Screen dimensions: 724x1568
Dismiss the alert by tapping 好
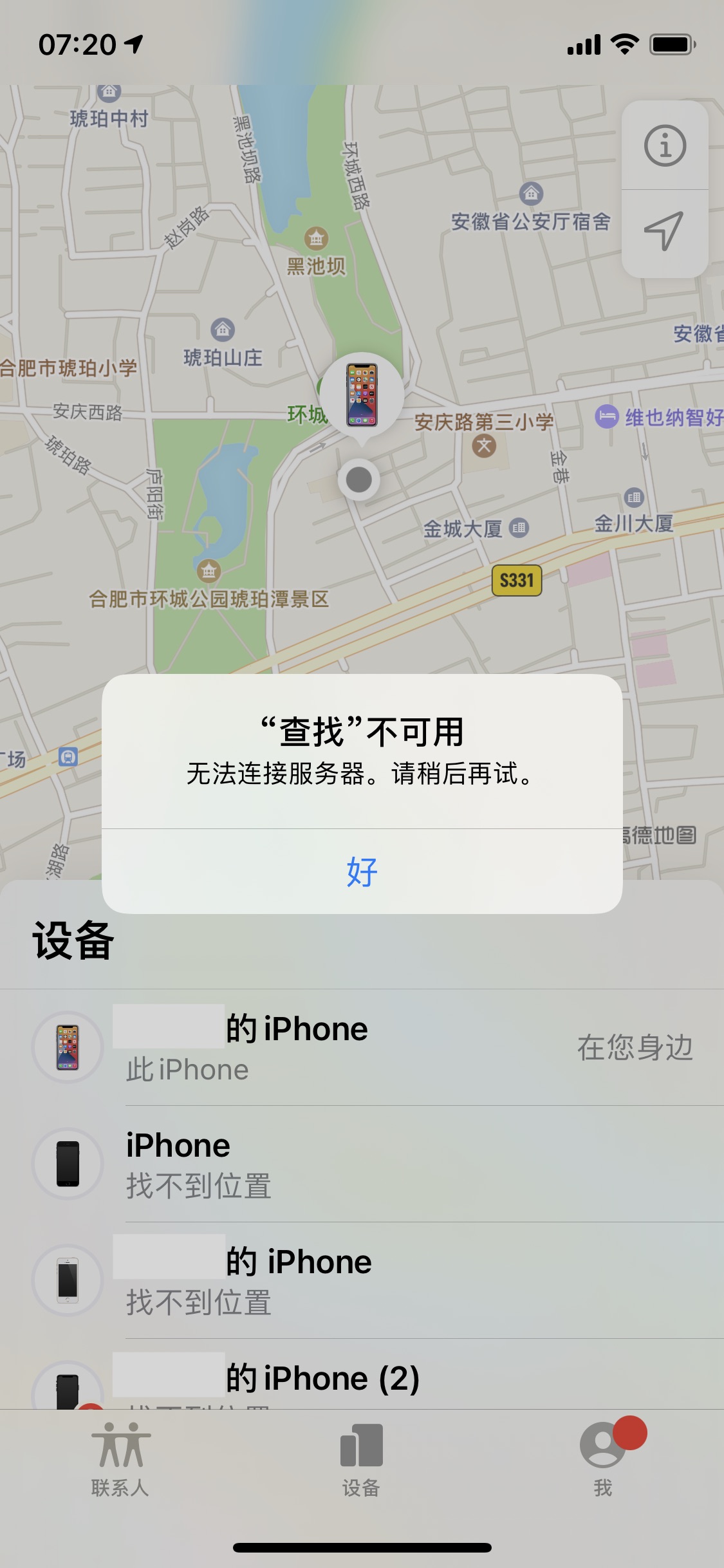(x=362, y=872)
